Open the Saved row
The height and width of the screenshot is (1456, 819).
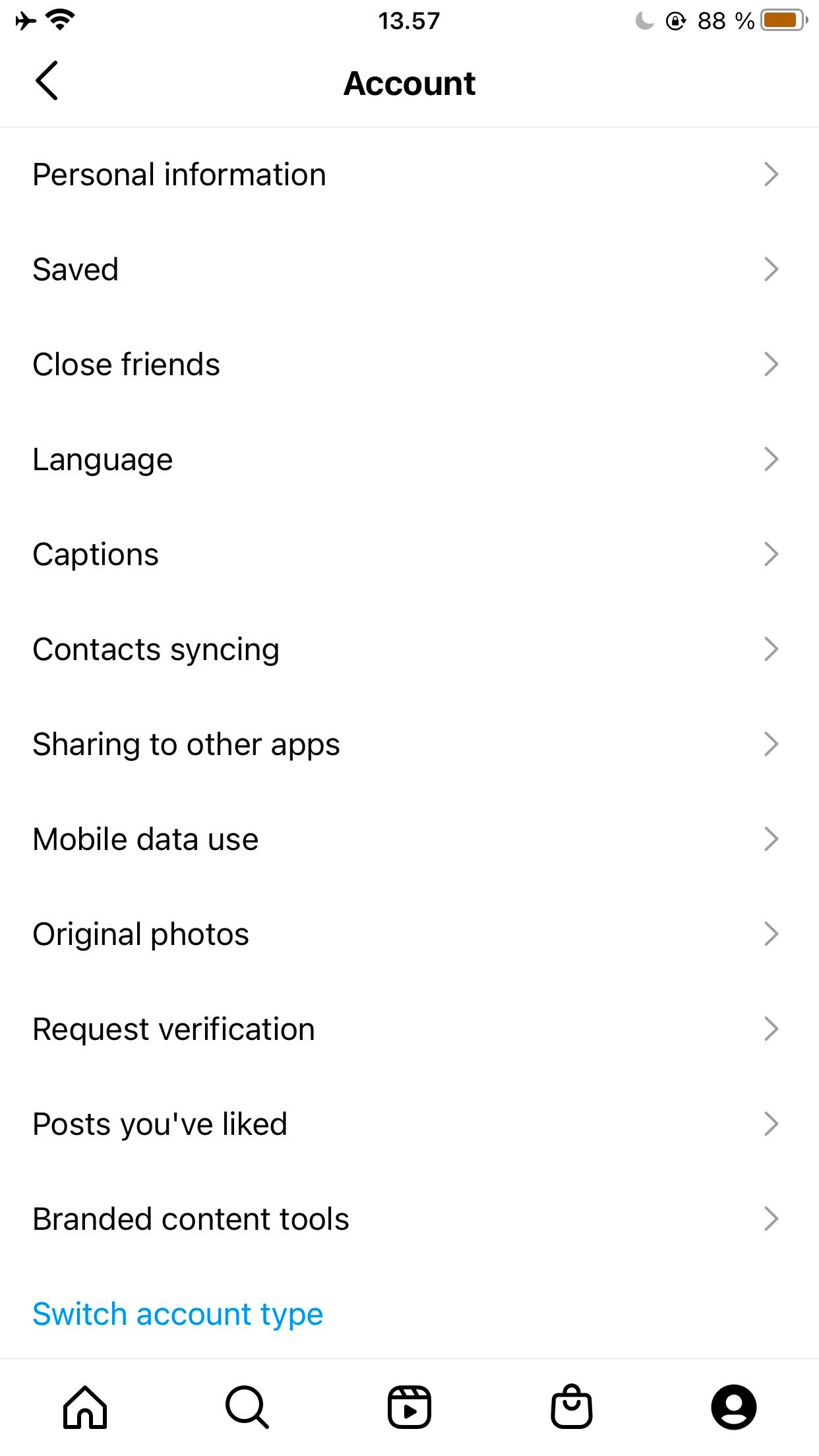click(x=76, y=270)
